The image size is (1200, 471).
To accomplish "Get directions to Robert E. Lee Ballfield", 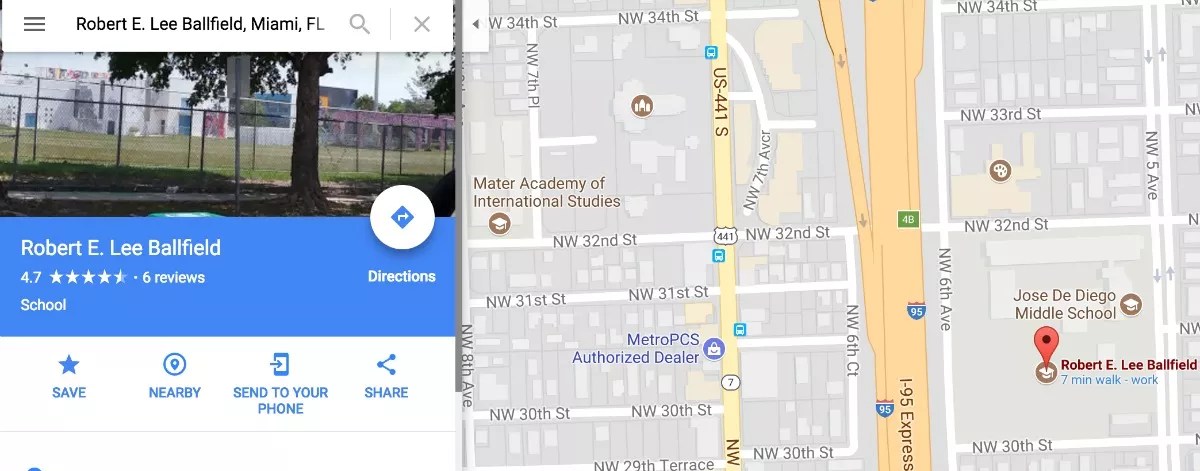I will tap(402, 217).
